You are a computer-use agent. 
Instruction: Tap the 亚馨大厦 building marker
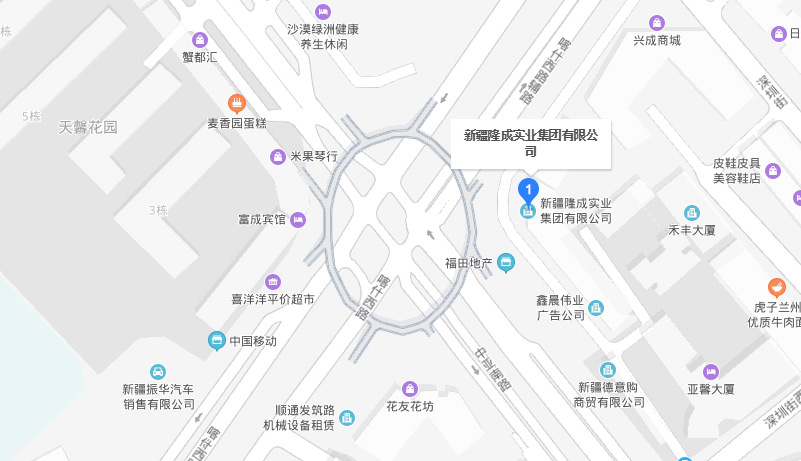(711, 371)
